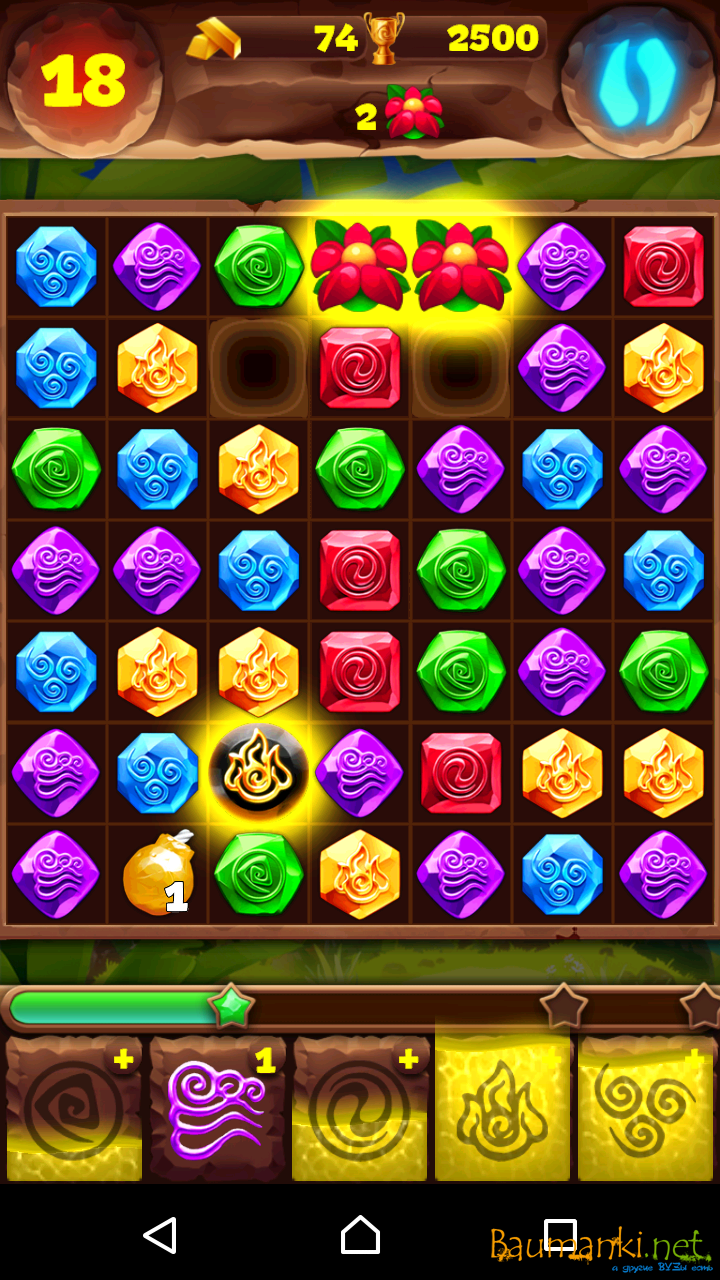Return to the home screen
The height and width of the screenshot is (1280, 720).
(x=360, y=1236)
